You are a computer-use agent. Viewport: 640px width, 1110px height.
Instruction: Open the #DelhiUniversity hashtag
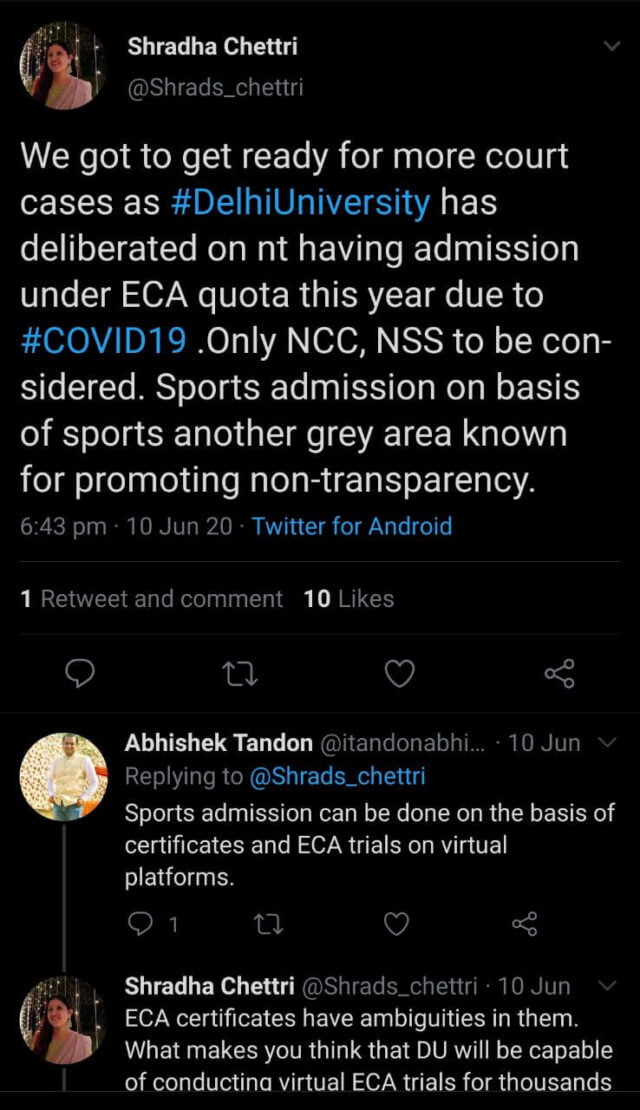click(x=299, y=203)
